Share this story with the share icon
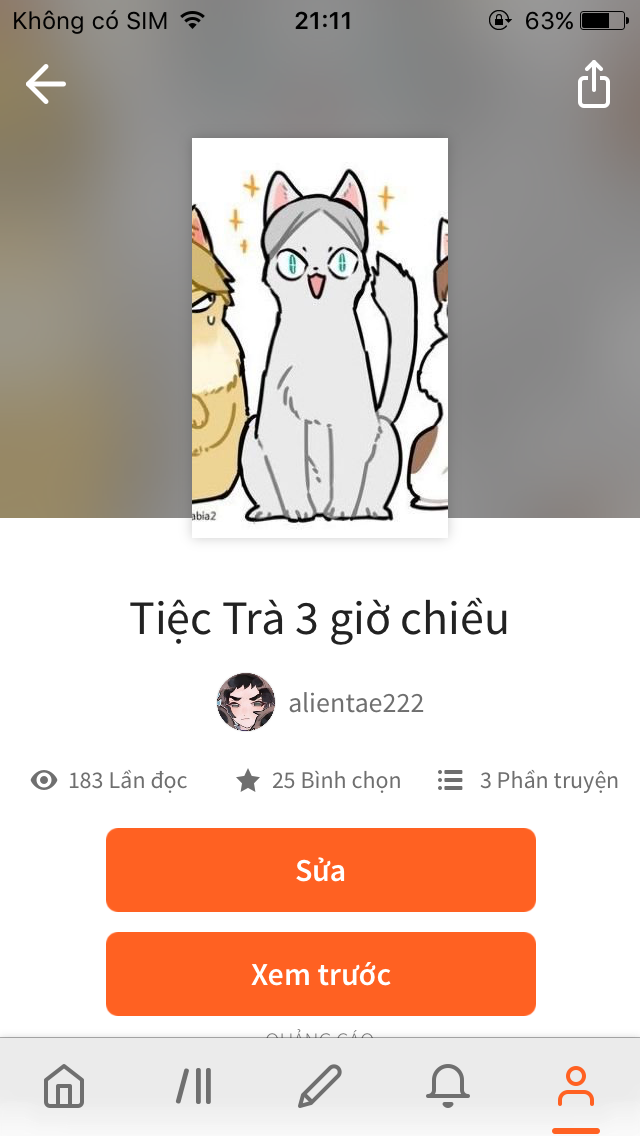The width and height of the screenshot is (640, 1136). (593, 84)
